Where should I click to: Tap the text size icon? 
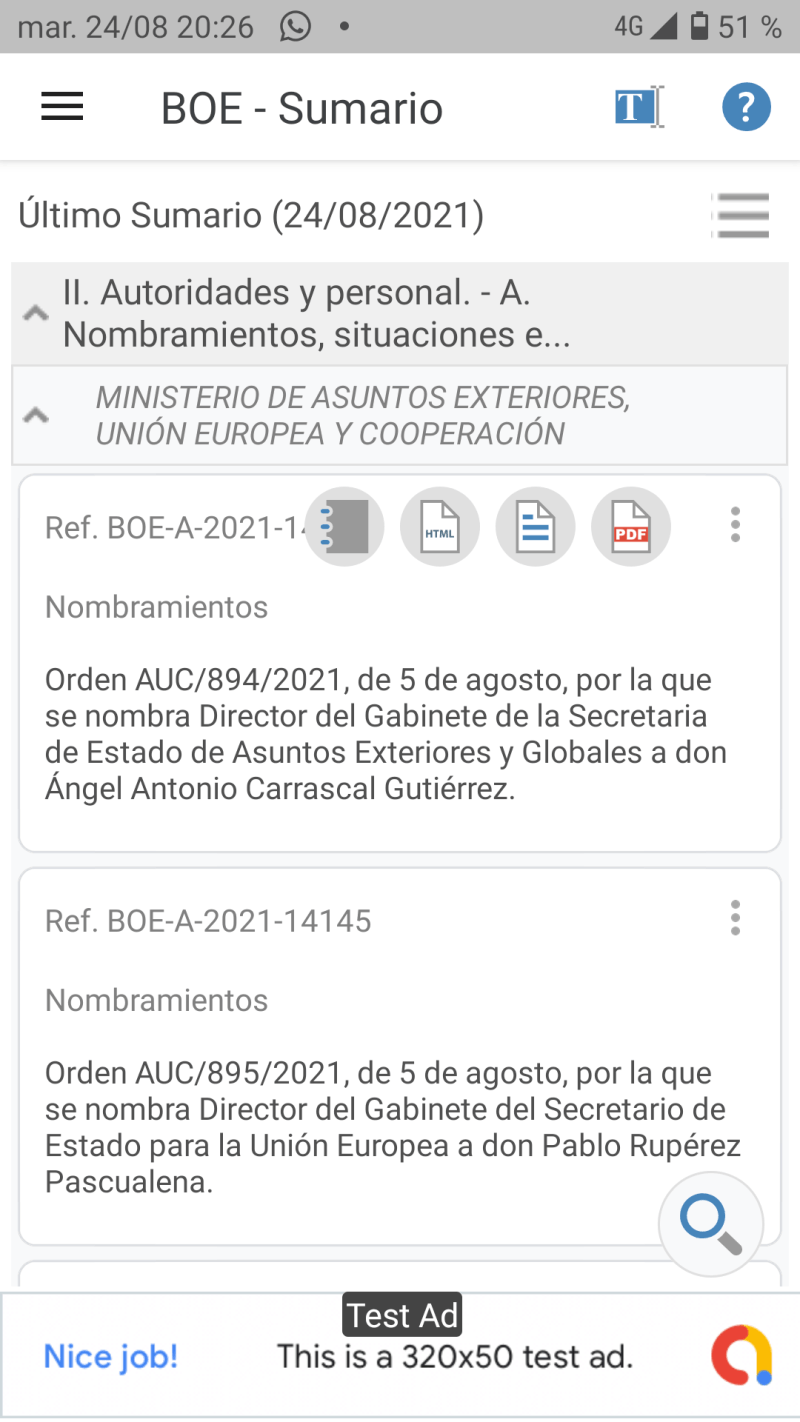click(637, 107)
